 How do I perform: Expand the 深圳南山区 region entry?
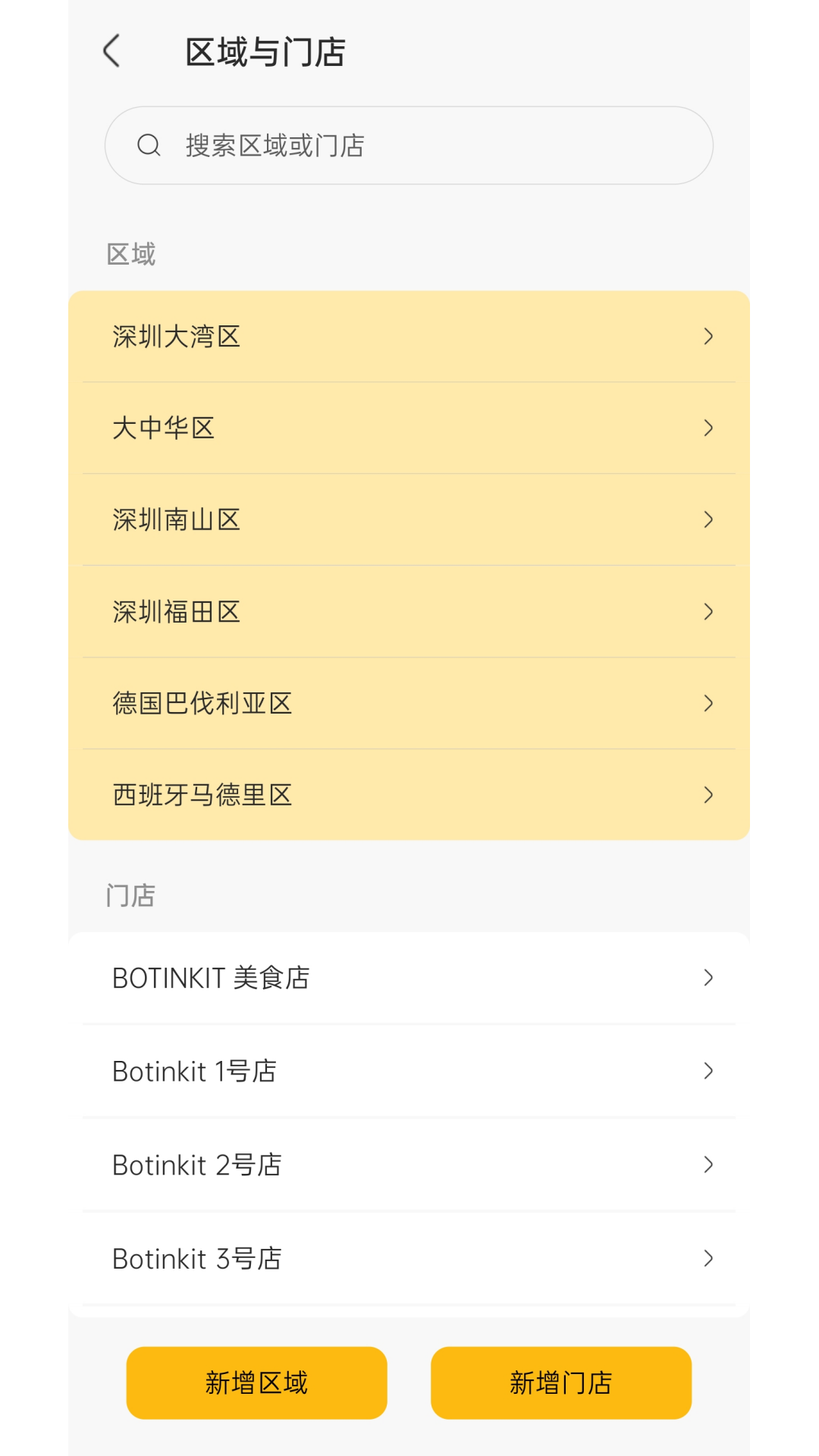[409, 519]
